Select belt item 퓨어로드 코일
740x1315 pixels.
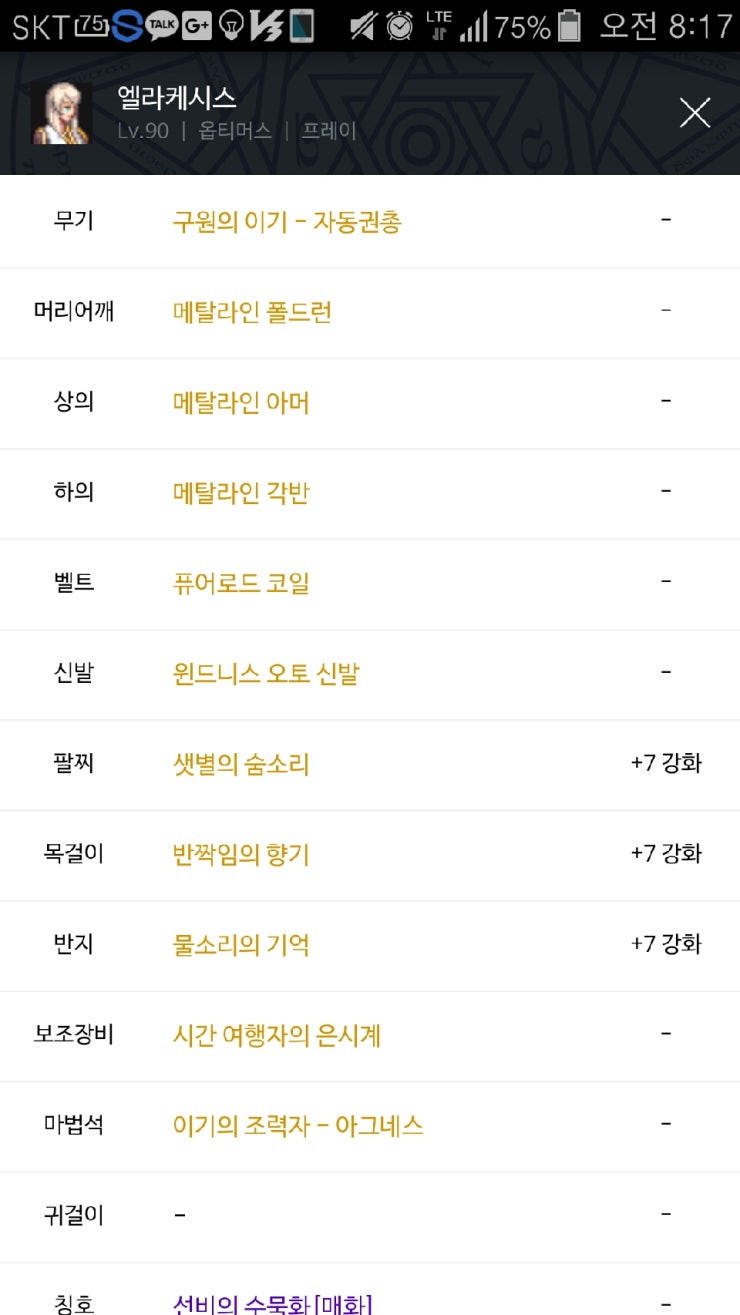(x=241, y=583)
